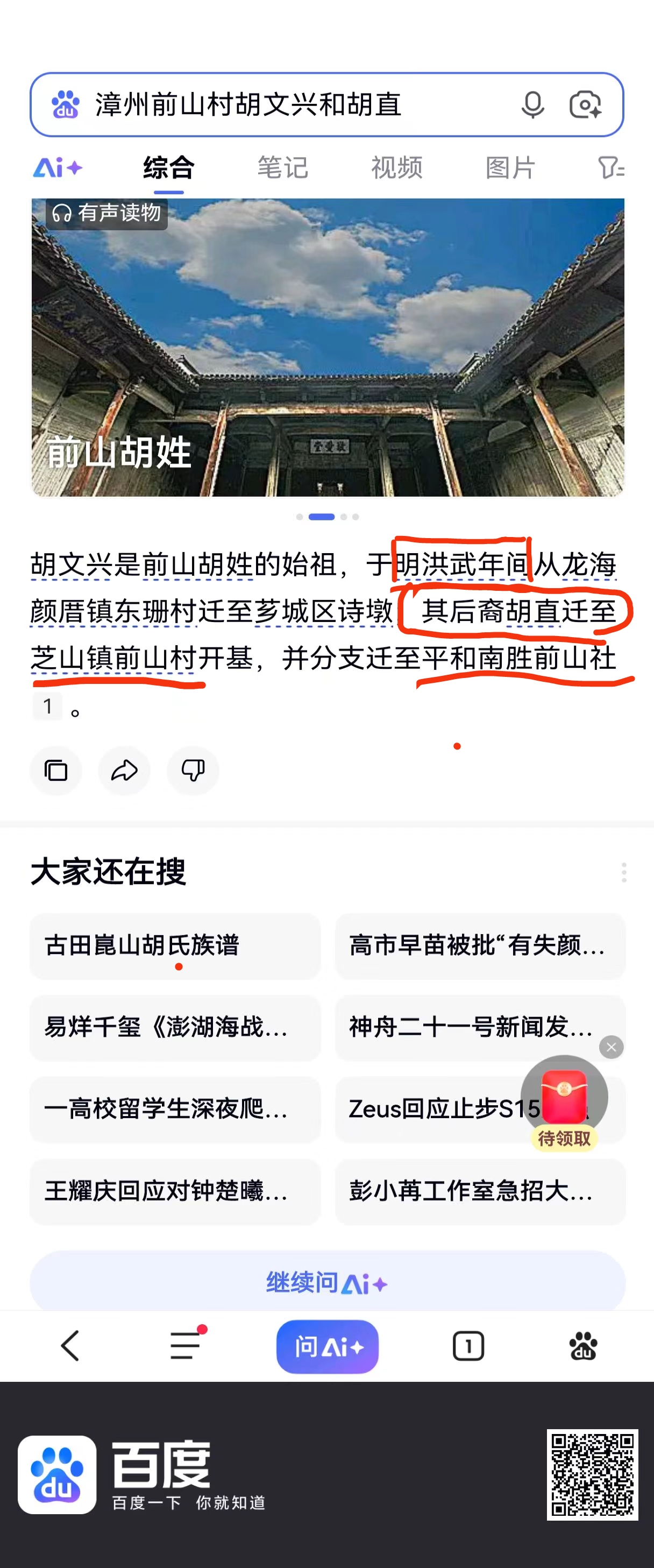Open the 前山胡姓 image card
The image size is (654, 1568).
(x=328, y=347)
